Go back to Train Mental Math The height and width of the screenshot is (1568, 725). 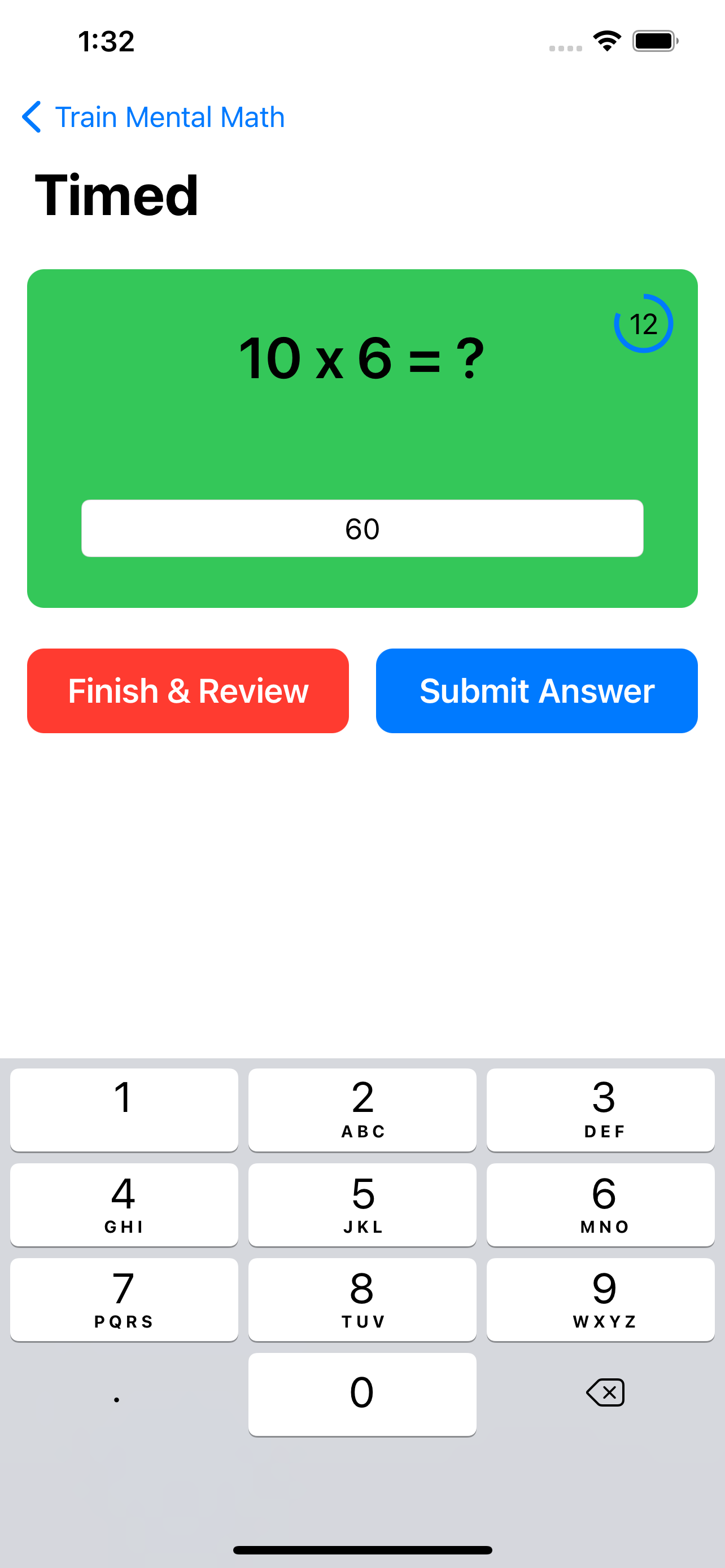pos(153,117)
